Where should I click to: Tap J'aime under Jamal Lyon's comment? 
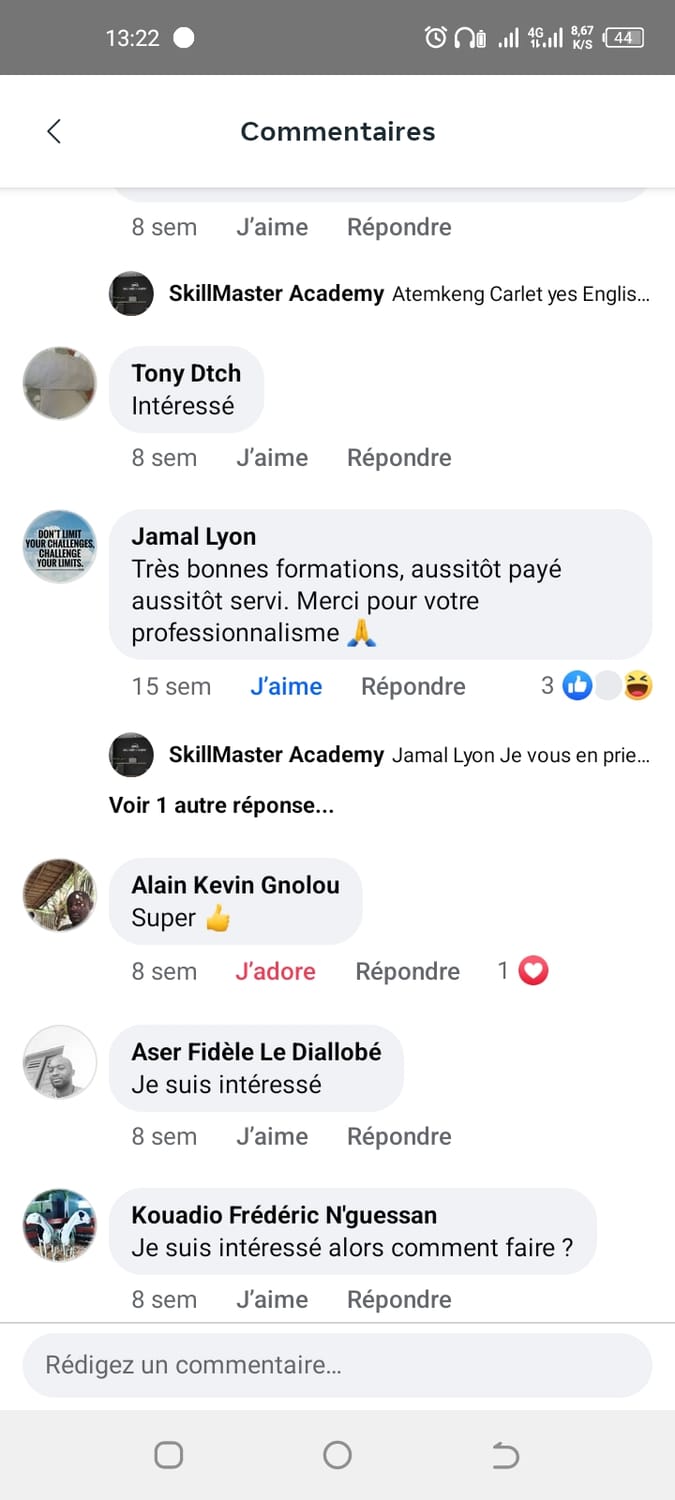(286, 687)
